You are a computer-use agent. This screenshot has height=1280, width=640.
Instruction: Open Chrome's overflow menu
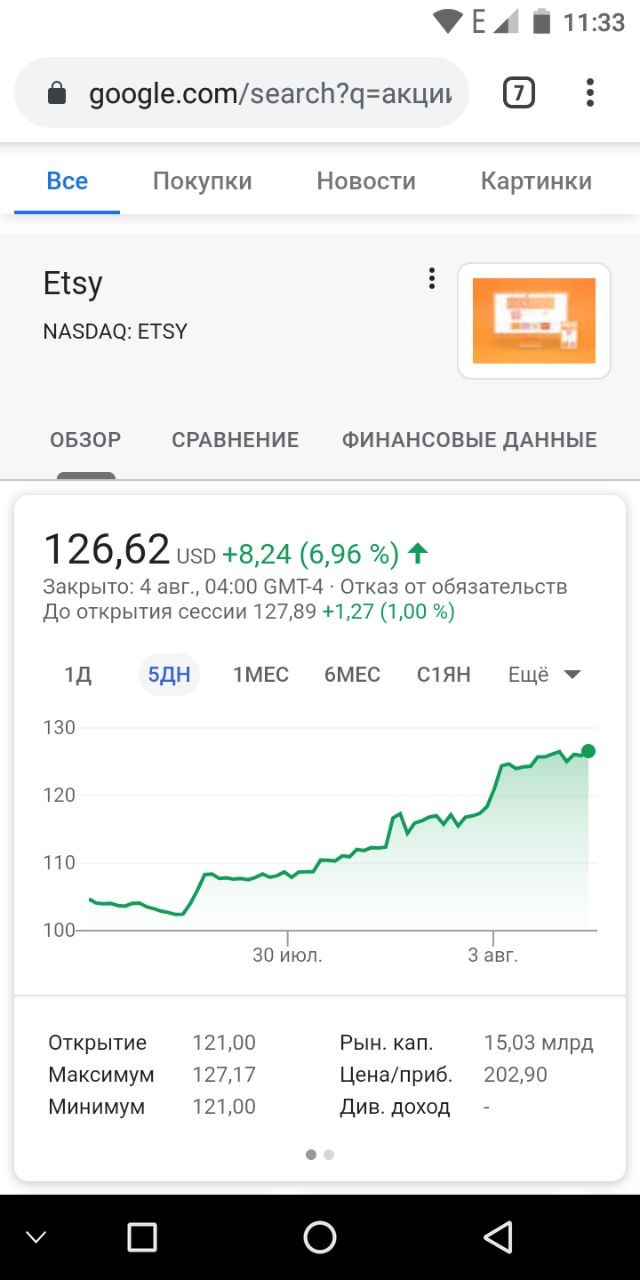[x=590, y=93]
